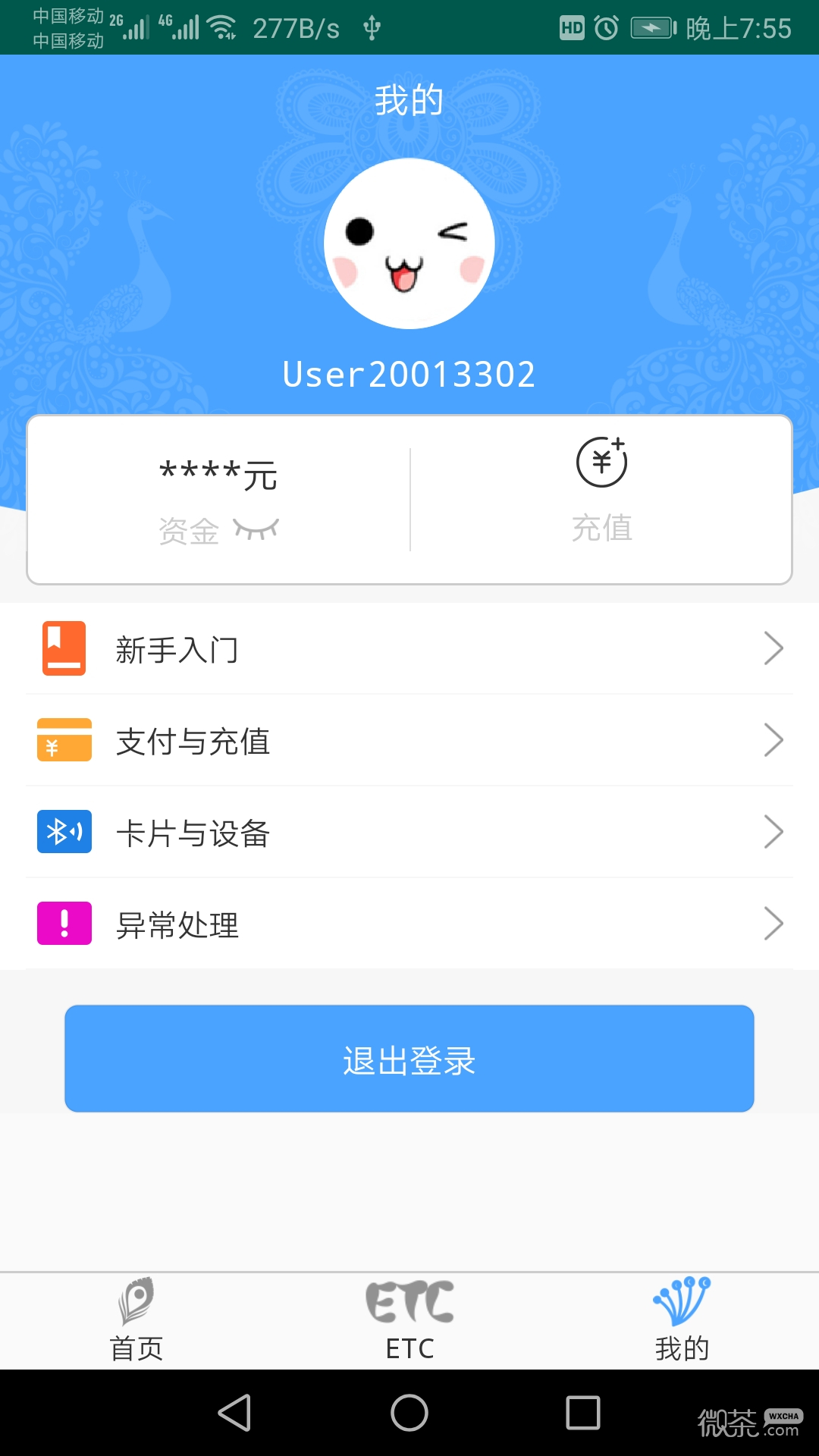Viewport: 819px width, 1456px height.
Task: Open 支付与充值 help section
Action: coord(409,741)
